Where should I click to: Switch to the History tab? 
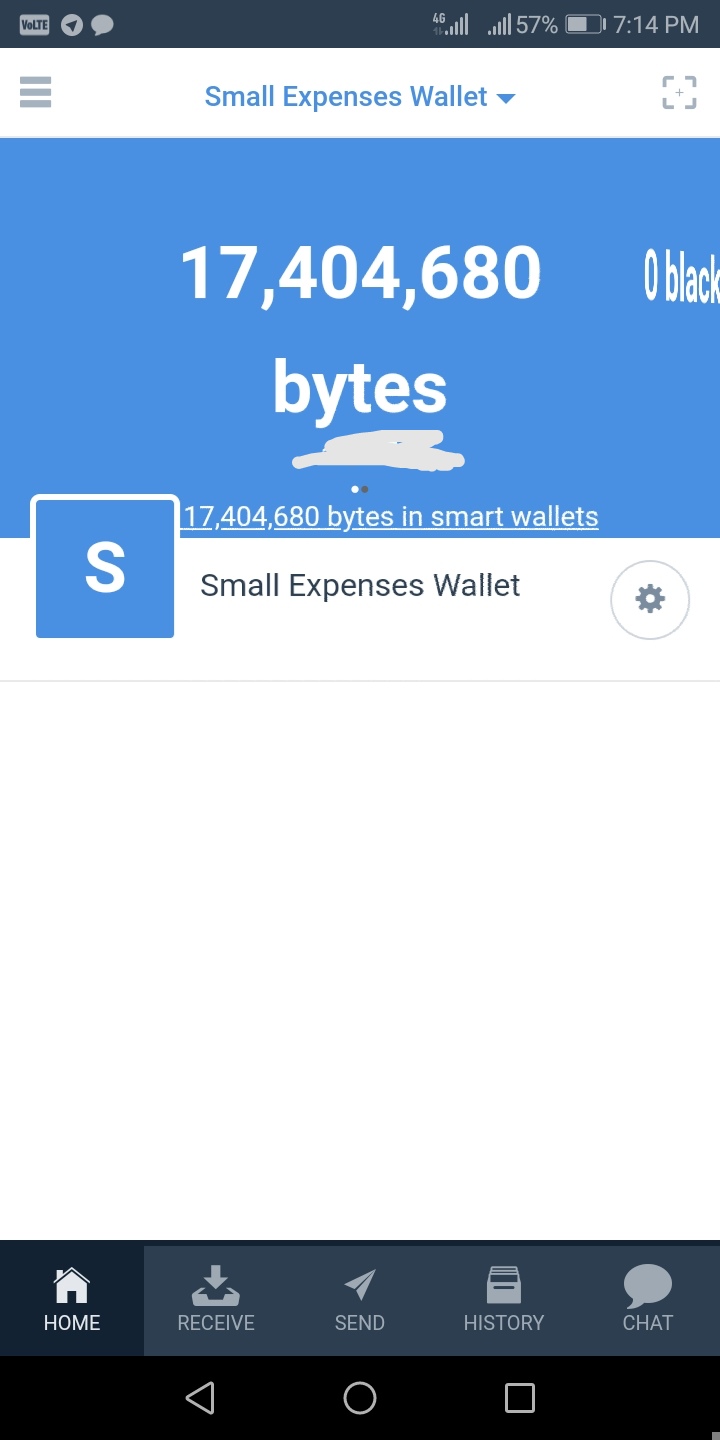504,1299
